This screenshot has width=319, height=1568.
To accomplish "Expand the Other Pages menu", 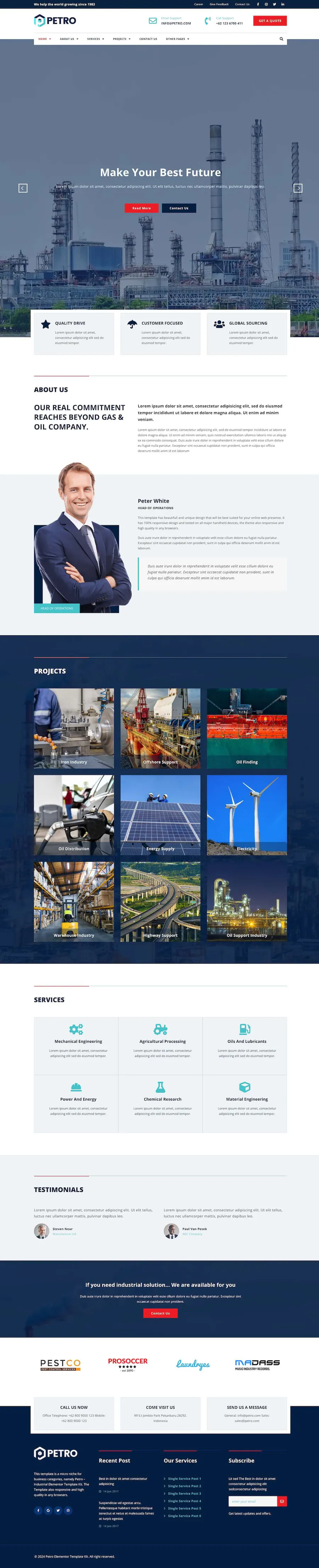I will 178,39.
